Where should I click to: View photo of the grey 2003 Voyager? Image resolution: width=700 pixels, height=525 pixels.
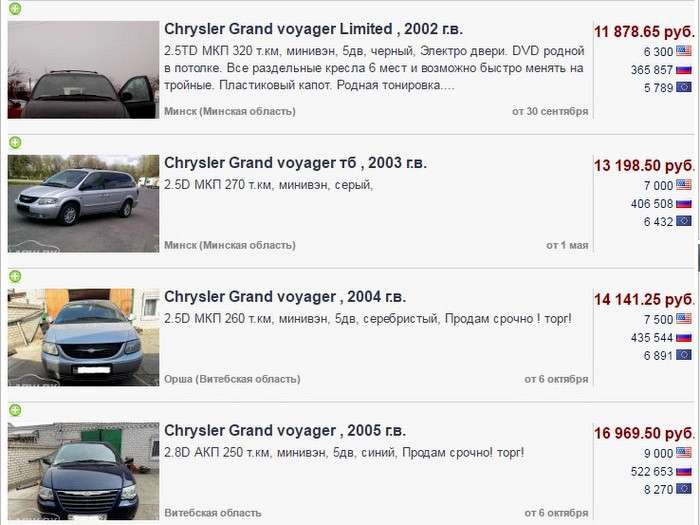pyautogui.click(x=83, y=203)
